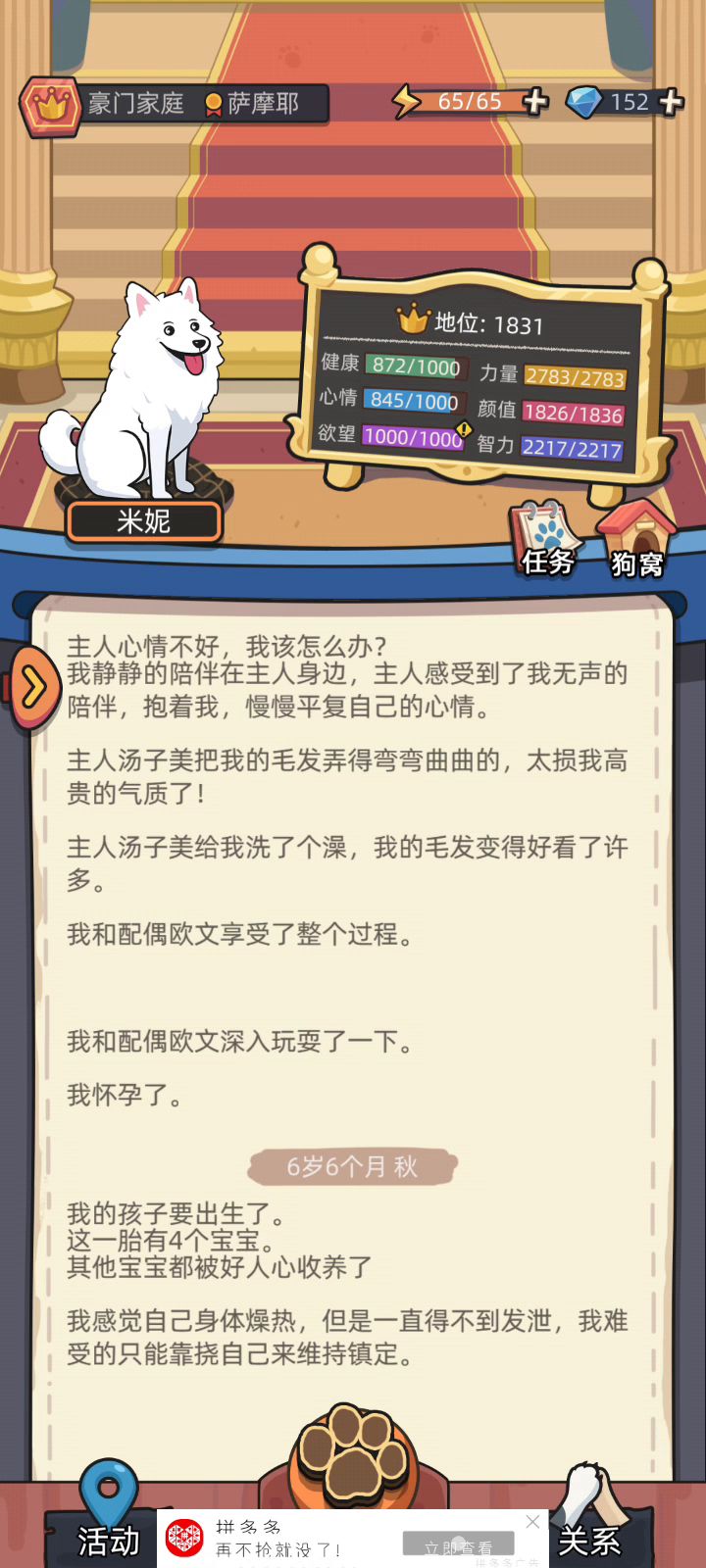Open the 关系 relationships section
Image resolution: width=706 pixels, height=1568 pixels.
(589, 1519)
